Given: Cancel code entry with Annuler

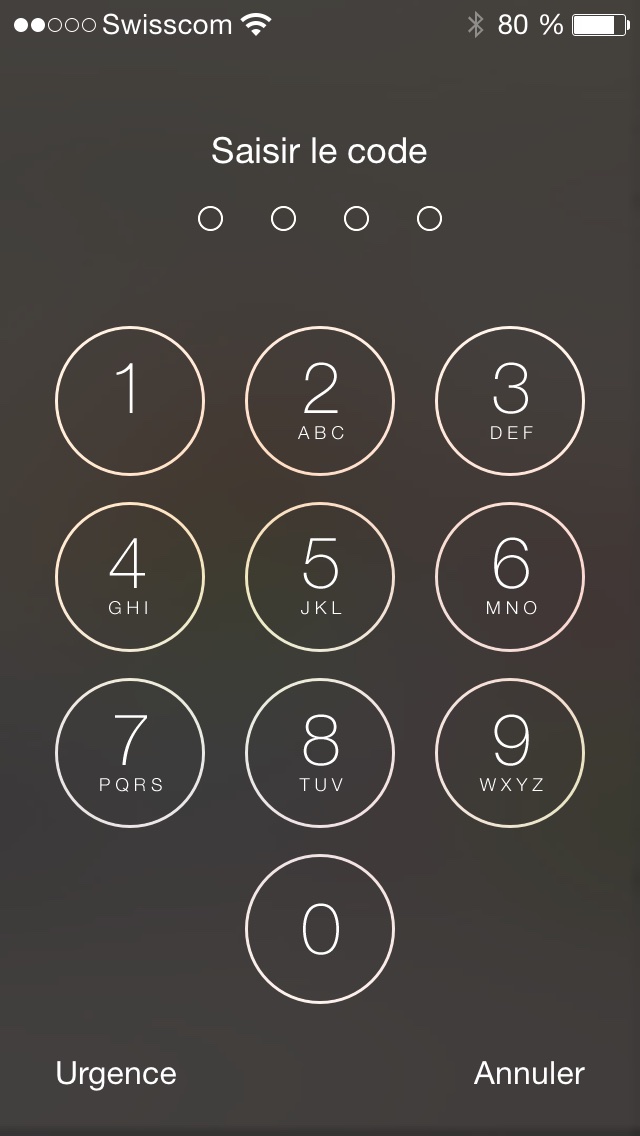Looking at the screenshot, I should [529, 1073].
